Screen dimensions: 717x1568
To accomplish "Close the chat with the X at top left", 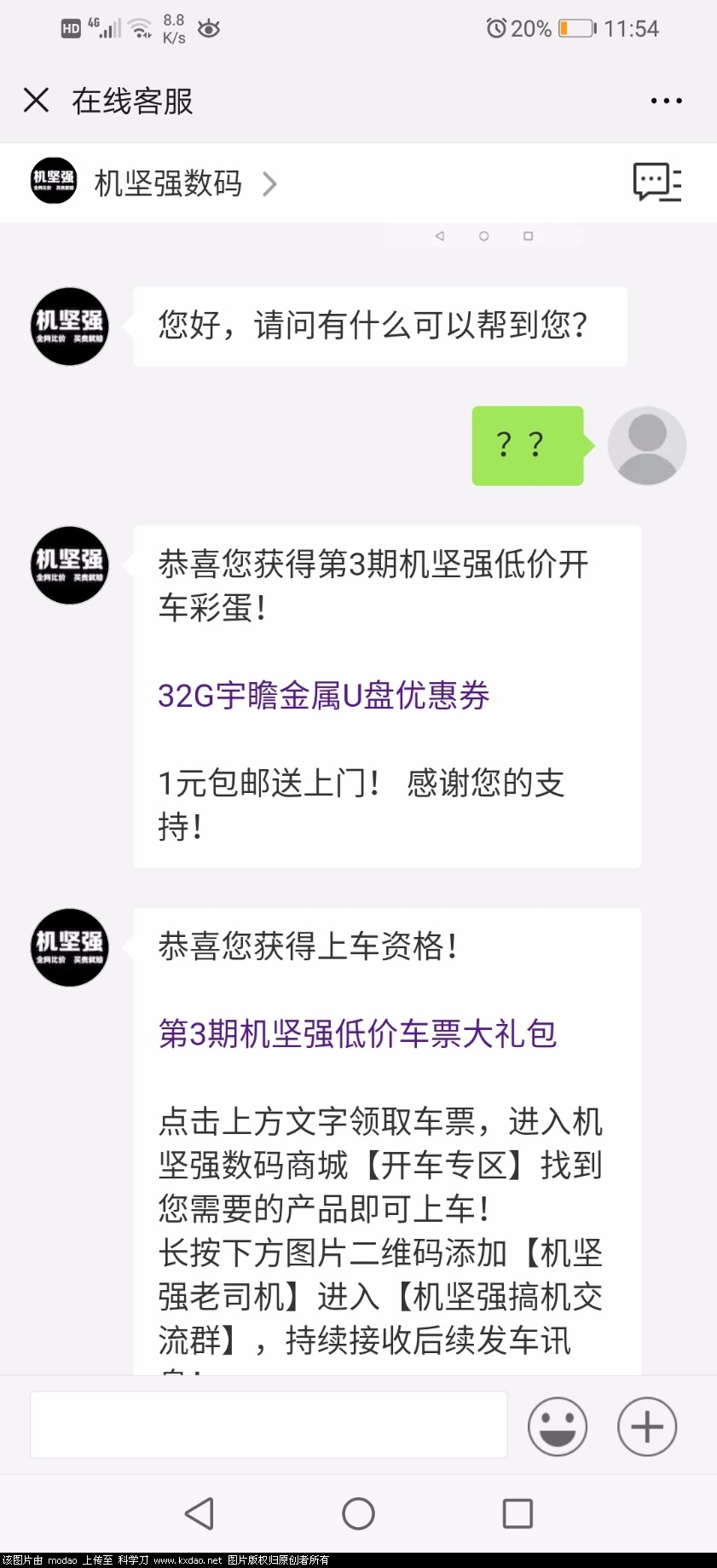I will [x=36, y=100].
